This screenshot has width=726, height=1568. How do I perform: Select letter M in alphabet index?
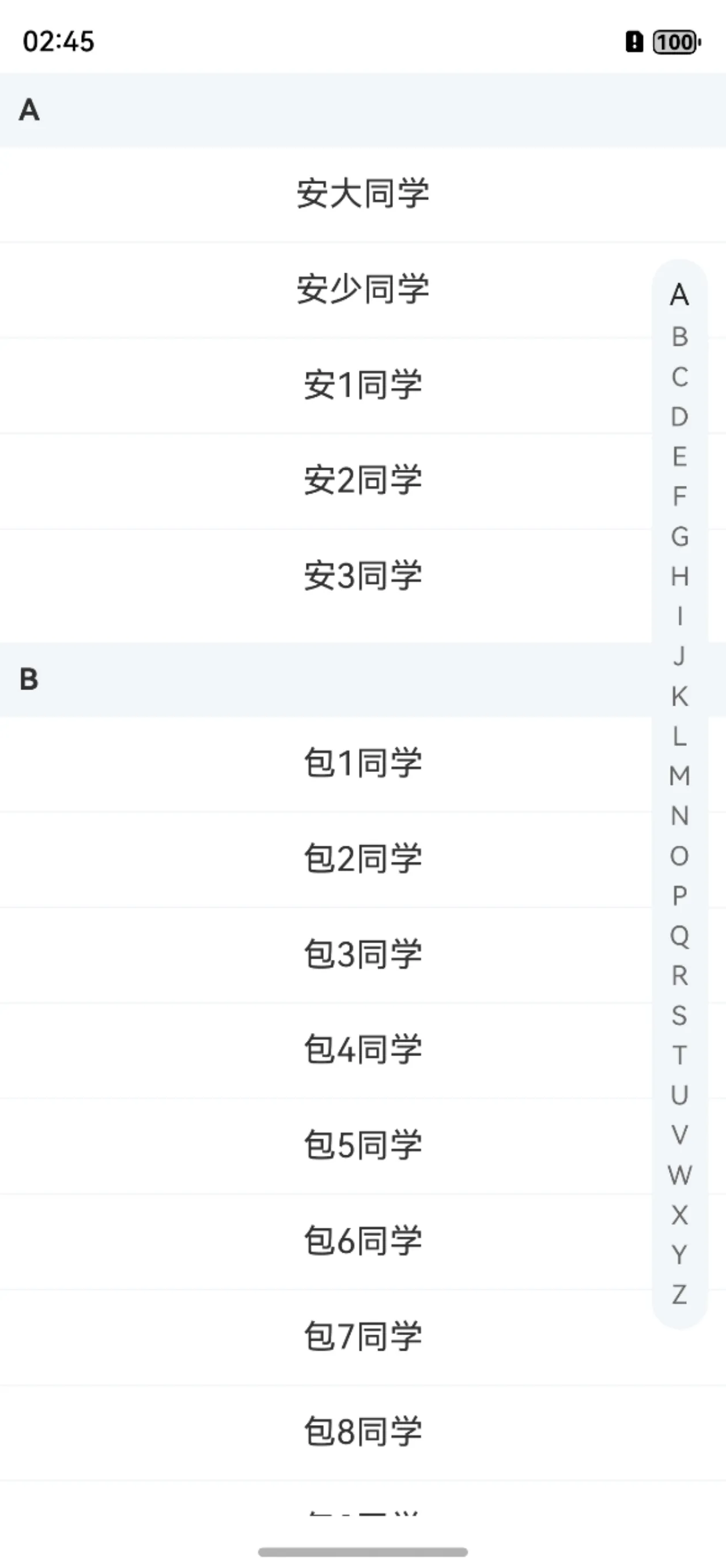pyautogui.click(x=679, y=776)
